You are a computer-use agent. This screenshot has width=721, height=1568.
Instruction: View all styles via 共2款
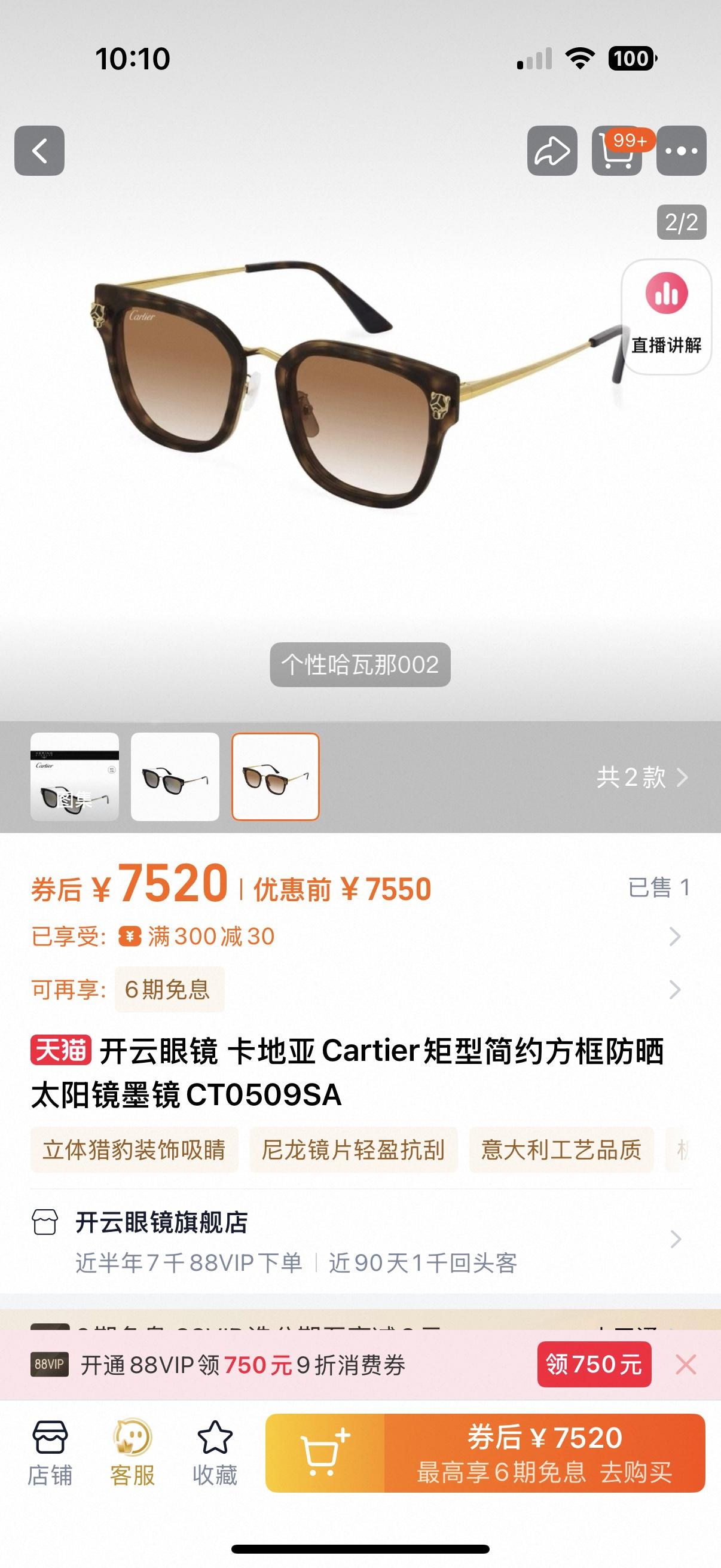(642, 777)
